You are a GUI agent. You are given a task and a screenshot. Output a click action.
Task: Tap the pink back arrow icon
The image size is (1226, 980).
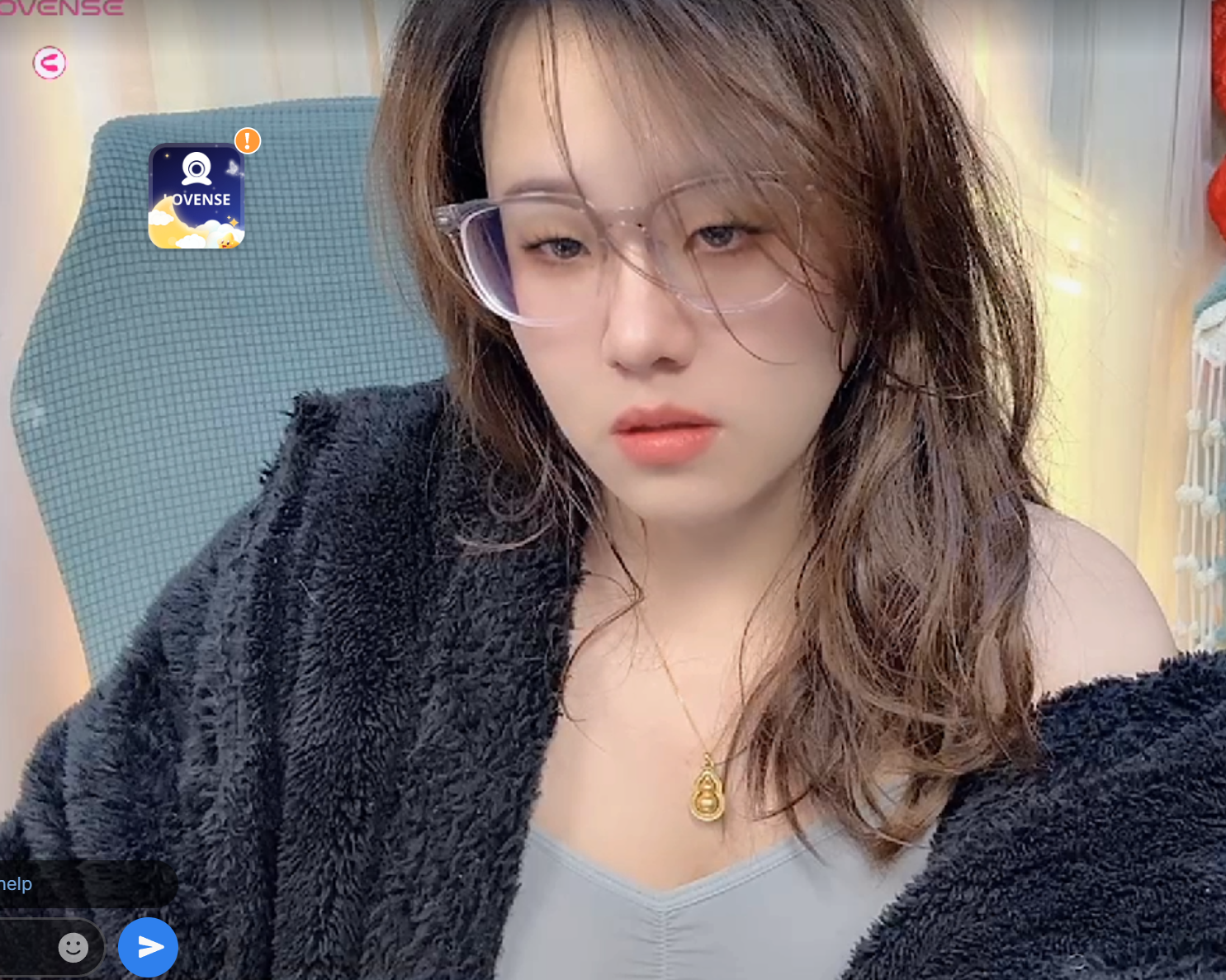click(50, 63)
